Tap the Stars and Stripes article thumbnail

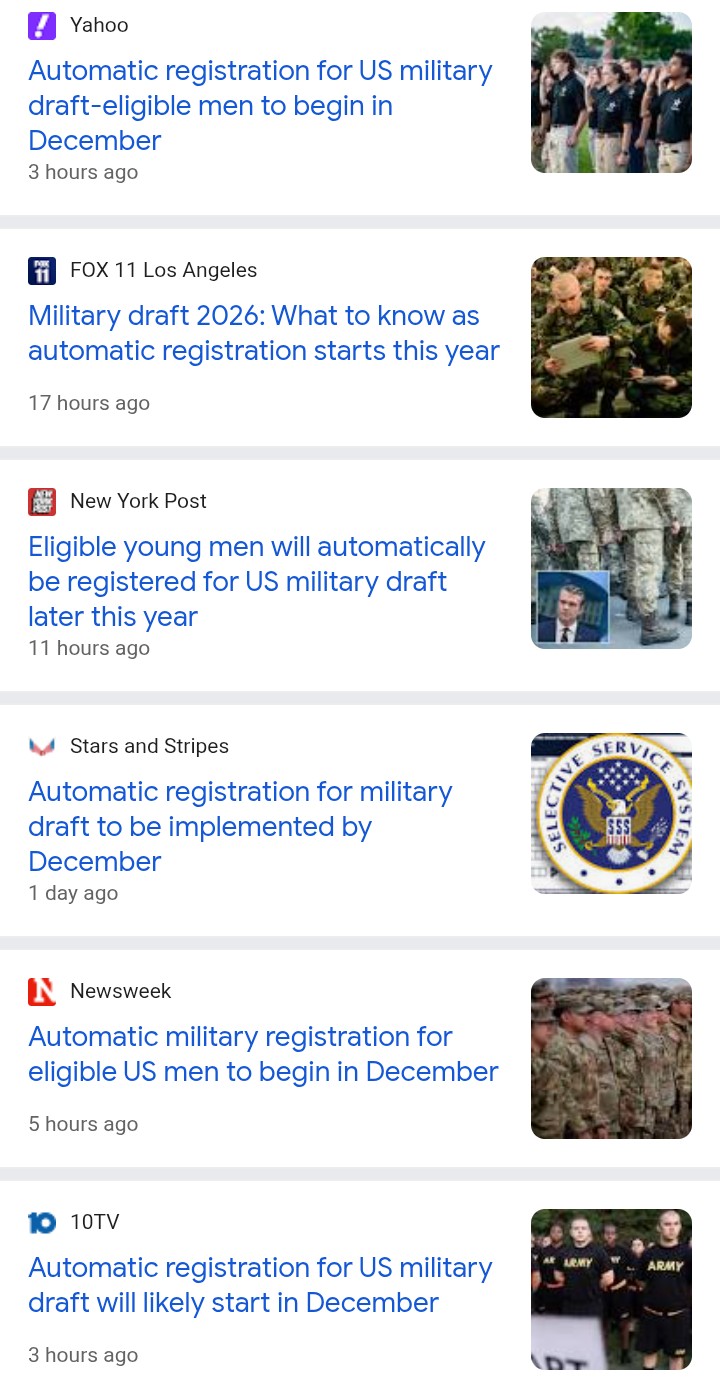611,813
